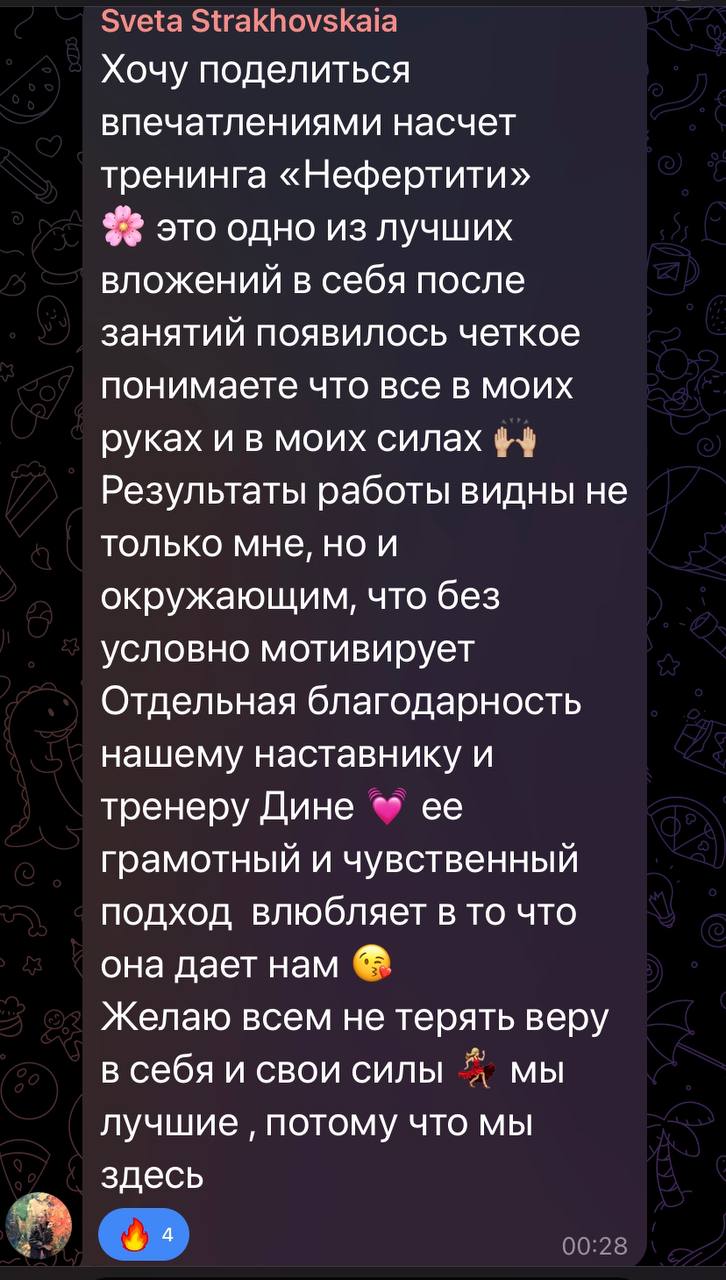Tap the fire reaction with 4 count
The width and height of the screenshot is (726, 1280).
pyautogui.click(x=142, y=1236)
